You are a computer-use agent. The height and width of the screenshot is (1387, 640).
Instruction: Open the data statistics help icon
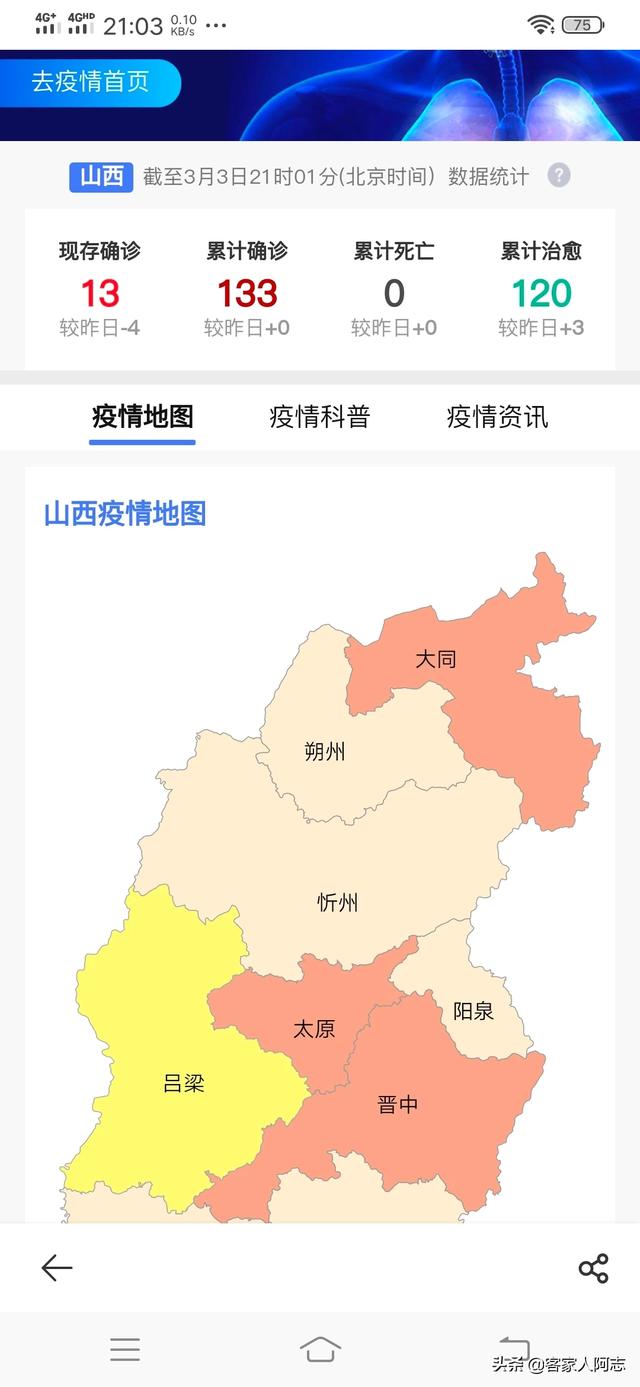[x=558, y=176]
